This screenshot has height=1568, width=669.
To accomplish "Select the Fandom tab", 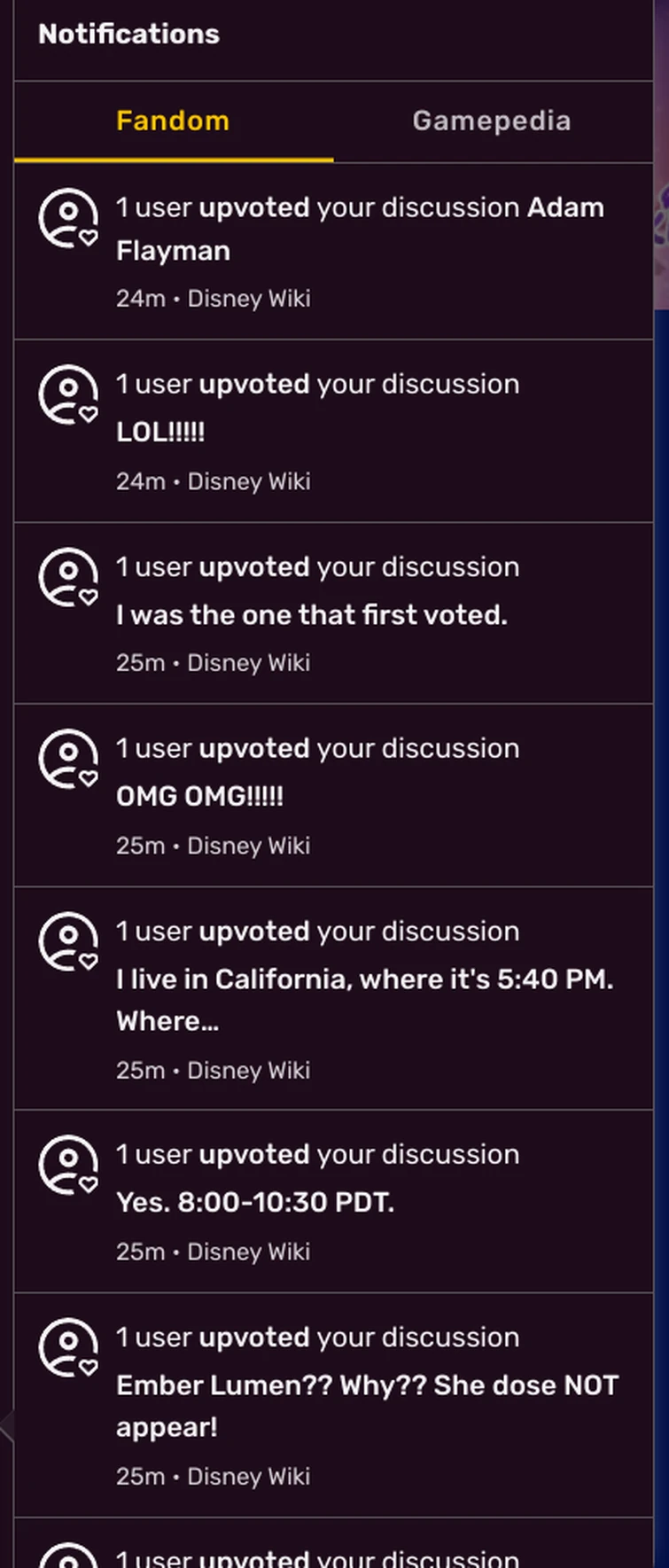I will (x=172, y=121).
